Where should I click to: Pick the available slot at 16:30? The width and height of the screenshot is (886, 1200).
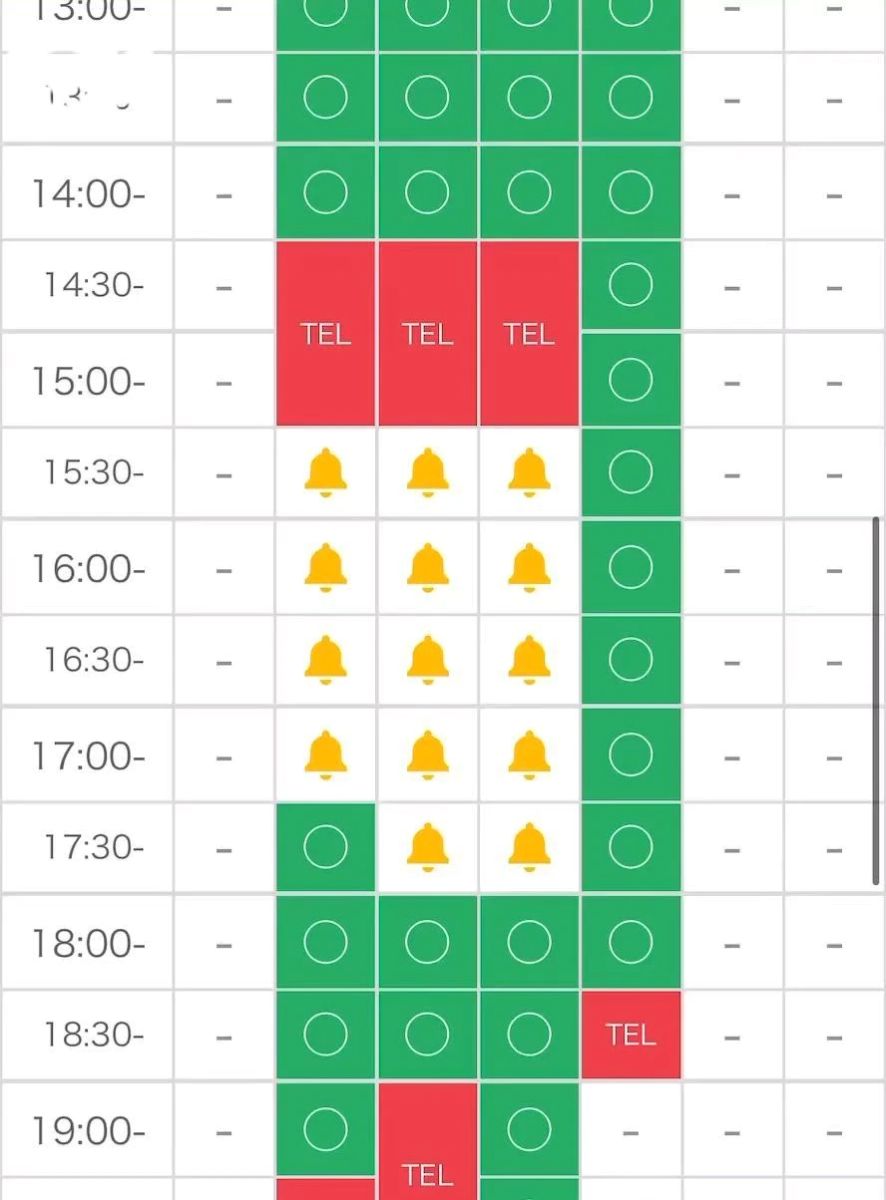[630, 660]
